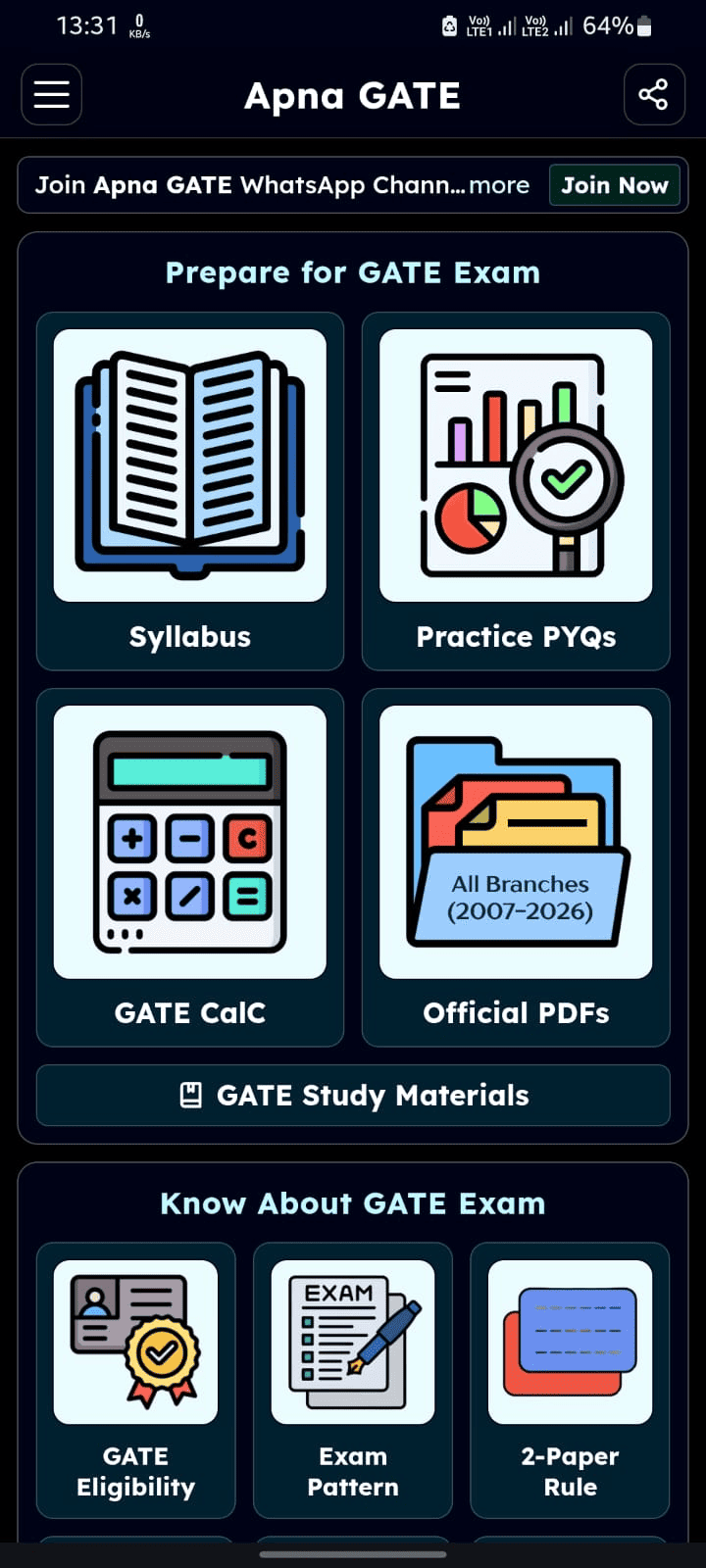Open Practice PYQs
706x1568 pixels.
(516, 491)
